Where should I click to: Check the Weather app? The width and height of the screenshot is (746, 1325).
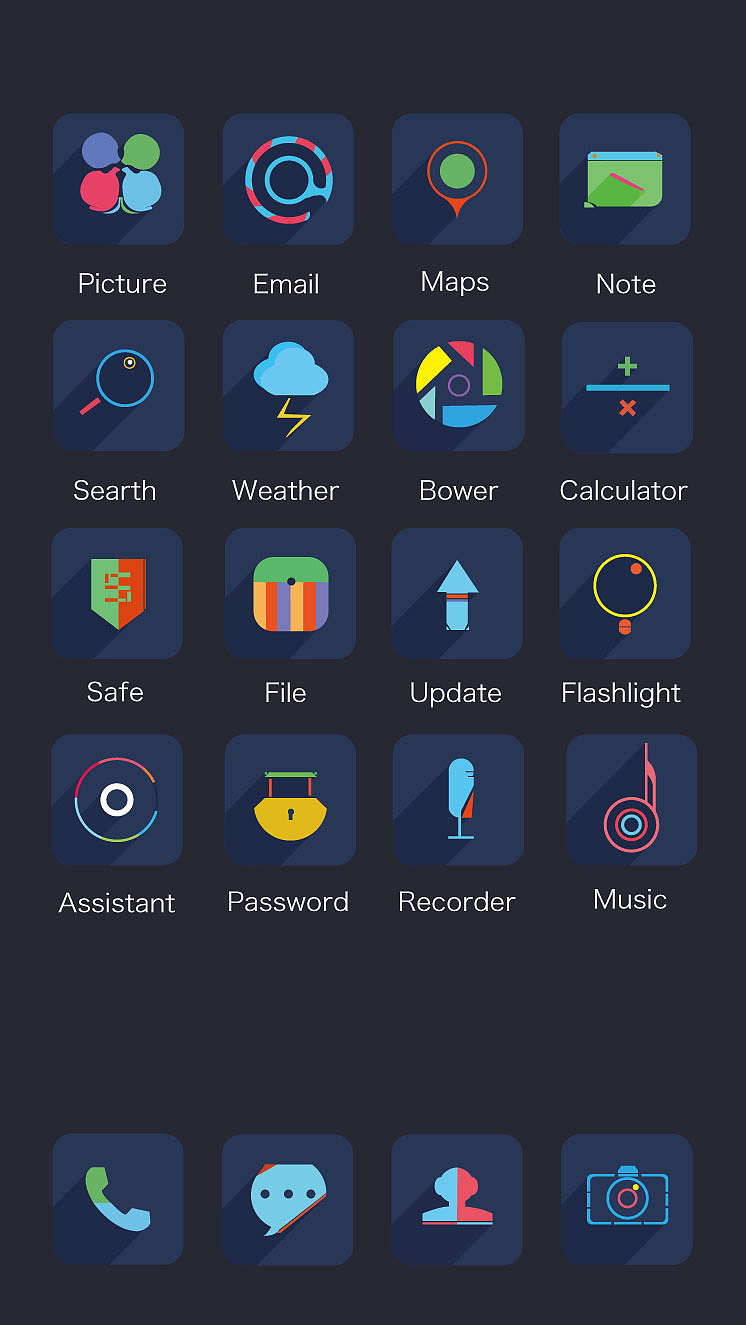point(288,386)
